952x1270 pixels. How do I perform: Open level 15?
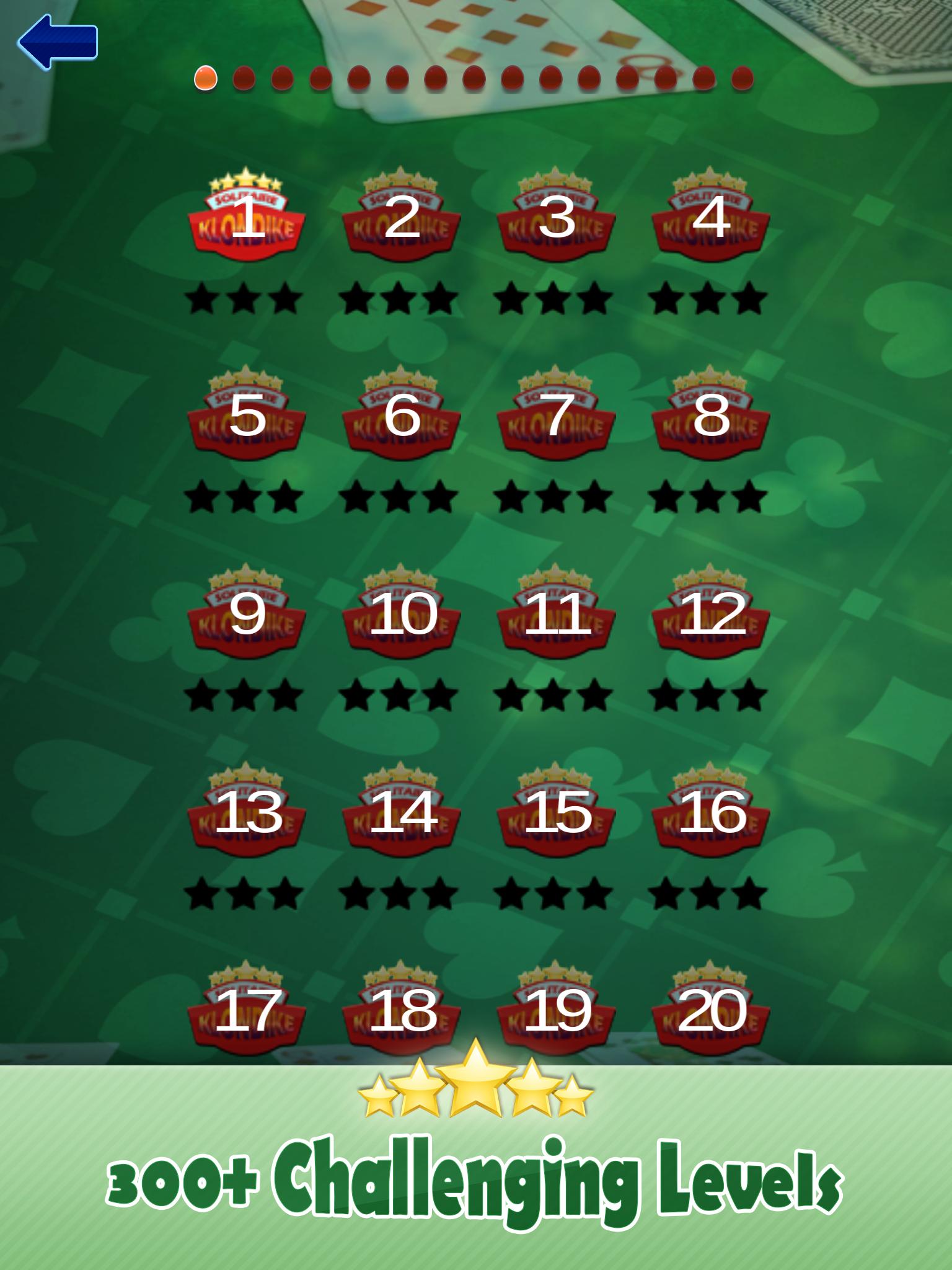[556, 812]
